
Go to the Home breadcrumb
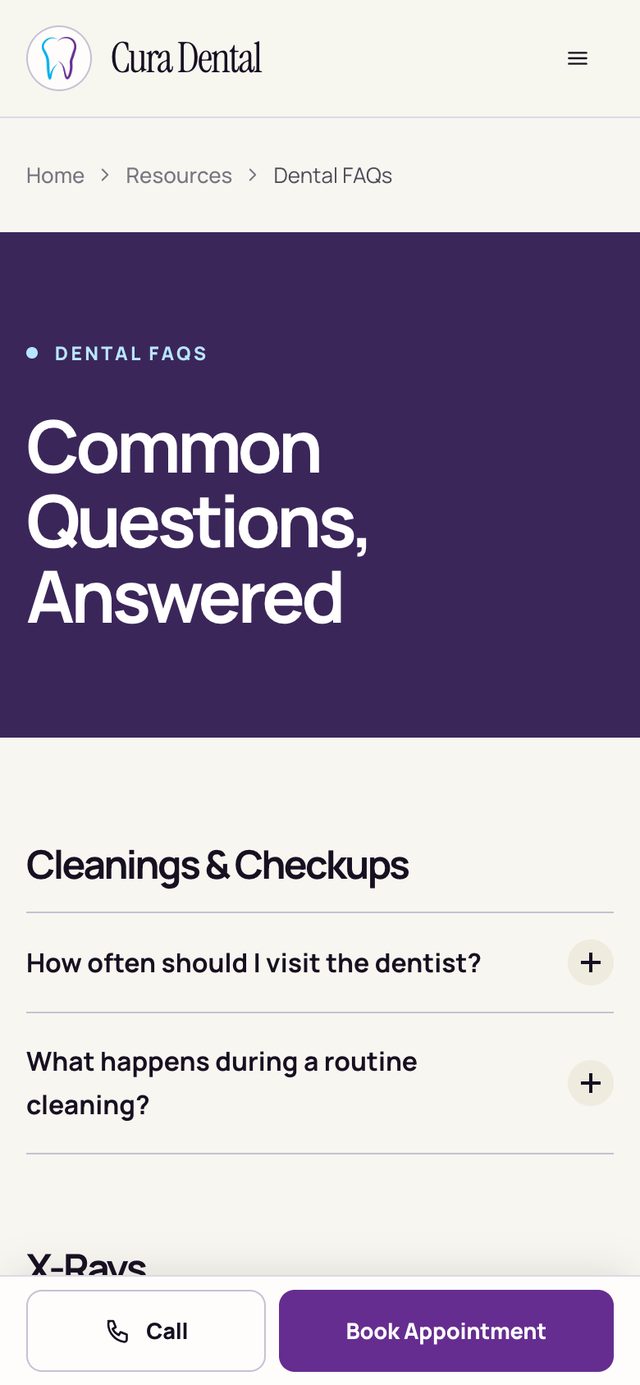[55, 176]
